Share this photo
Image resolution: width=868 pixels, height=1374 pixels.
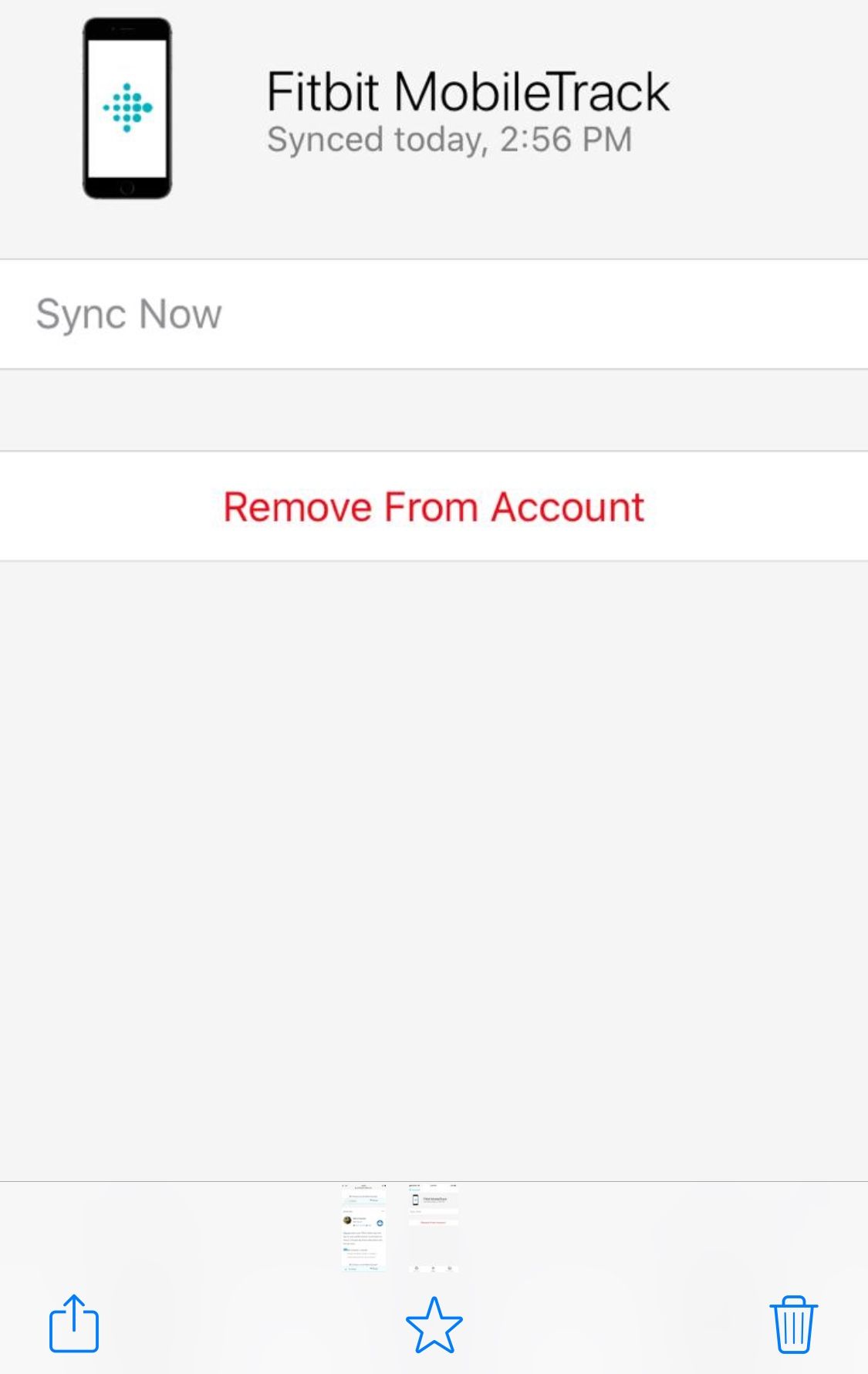tap(74, 1324)
